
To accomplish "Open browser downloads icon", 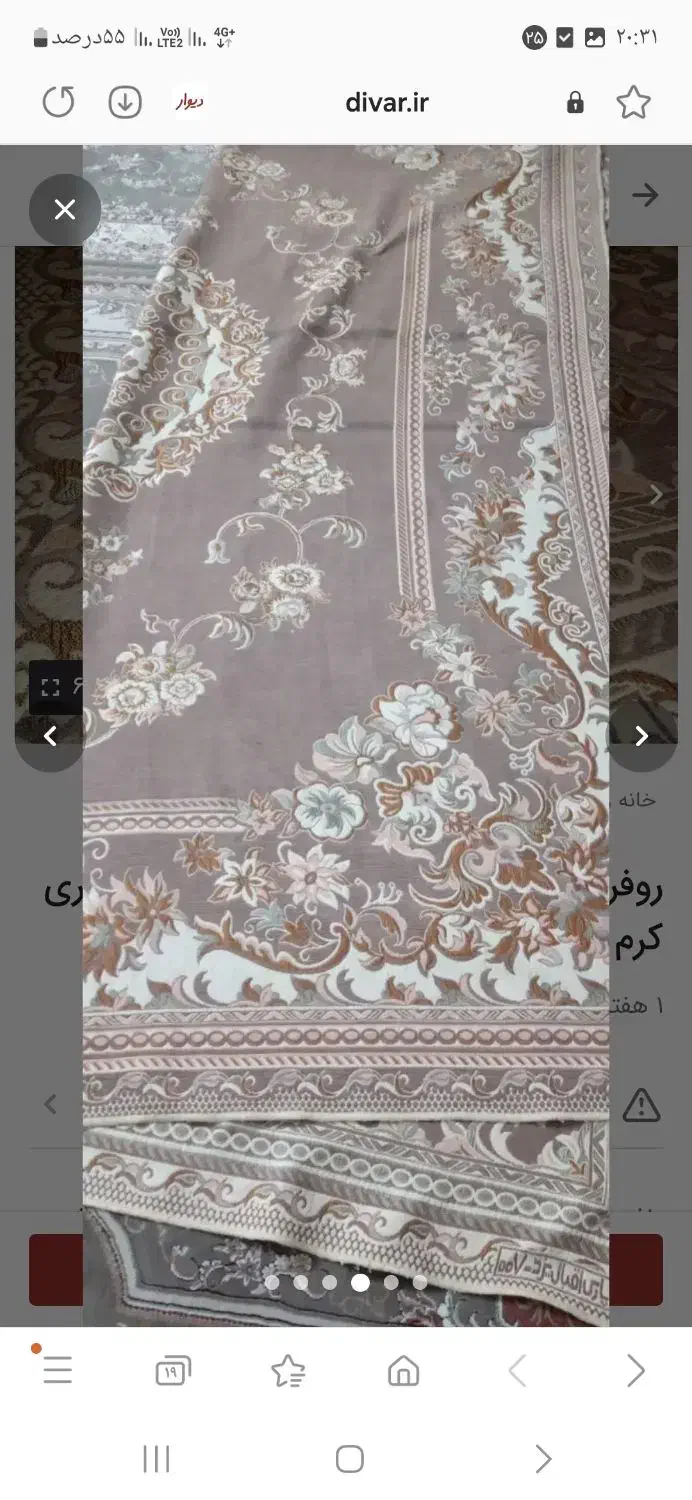I will point(125,102).
